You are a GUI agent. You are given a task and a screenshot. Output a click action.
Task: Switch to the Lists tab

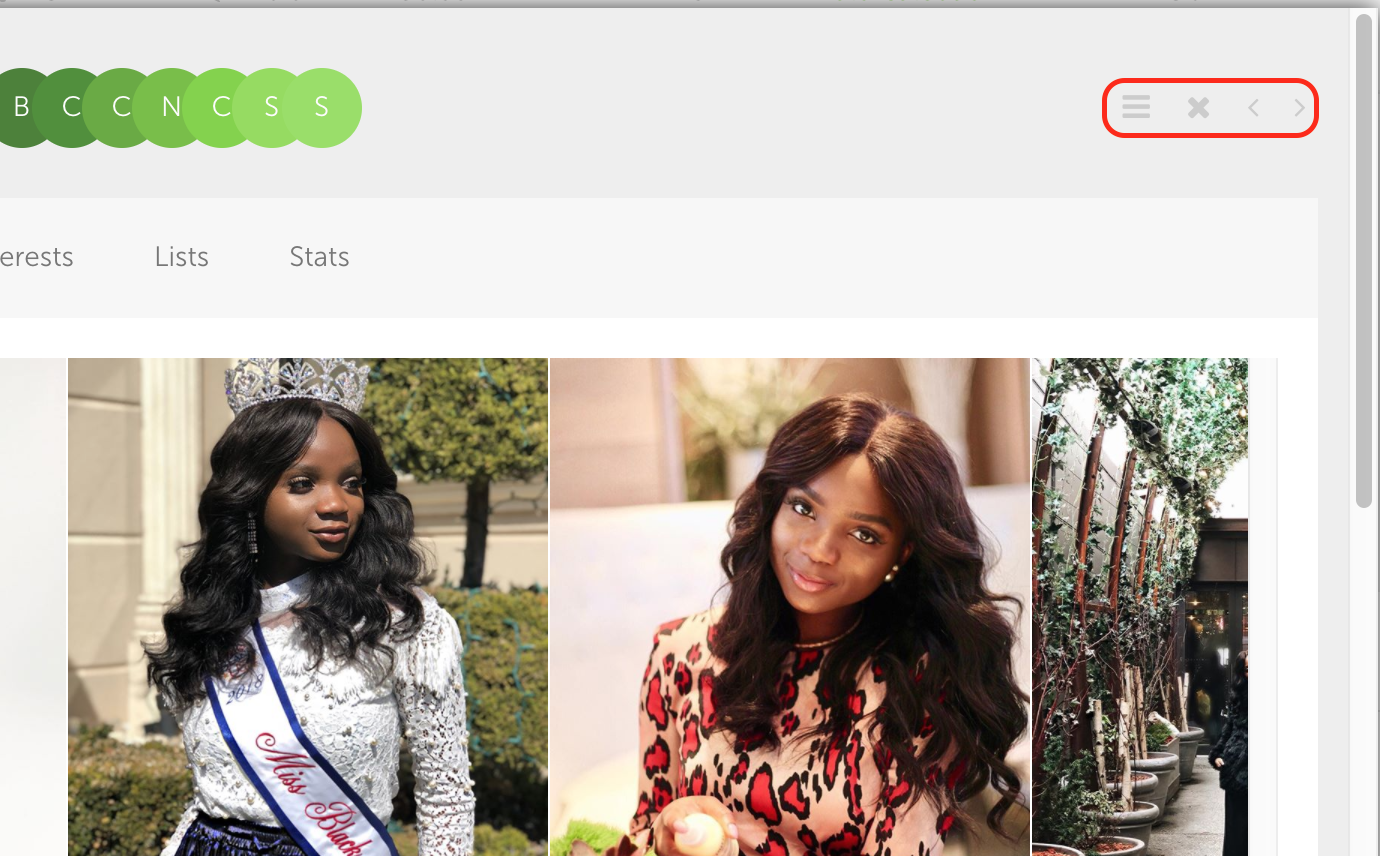[x=182, y=257]
